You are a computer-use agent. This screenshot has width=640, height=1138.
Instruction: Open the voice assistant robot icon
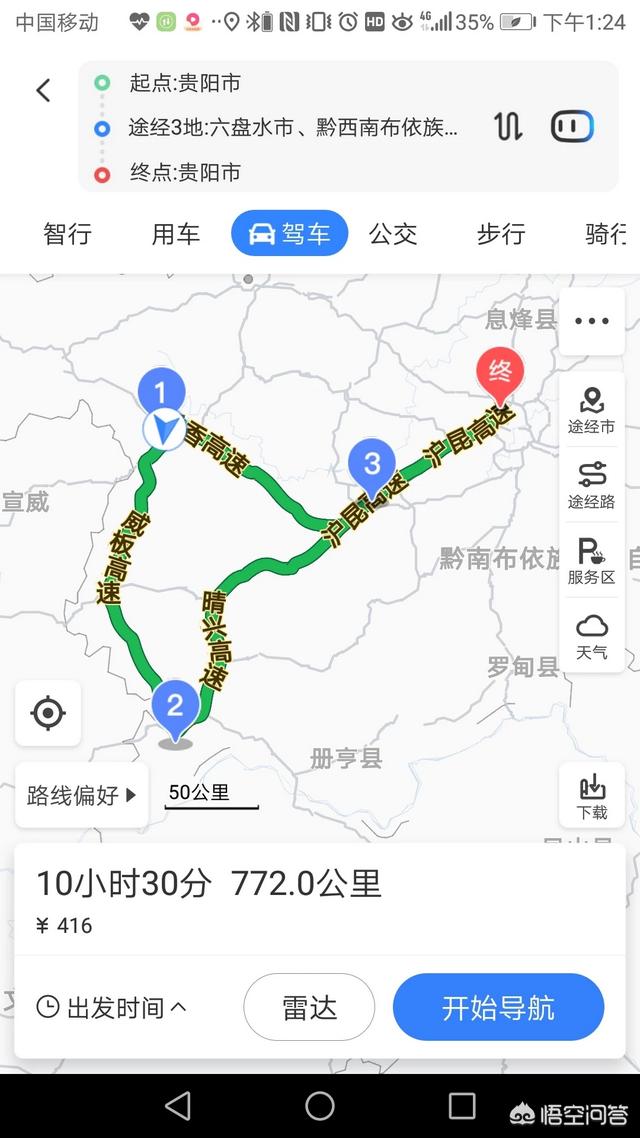coord(573,127)
